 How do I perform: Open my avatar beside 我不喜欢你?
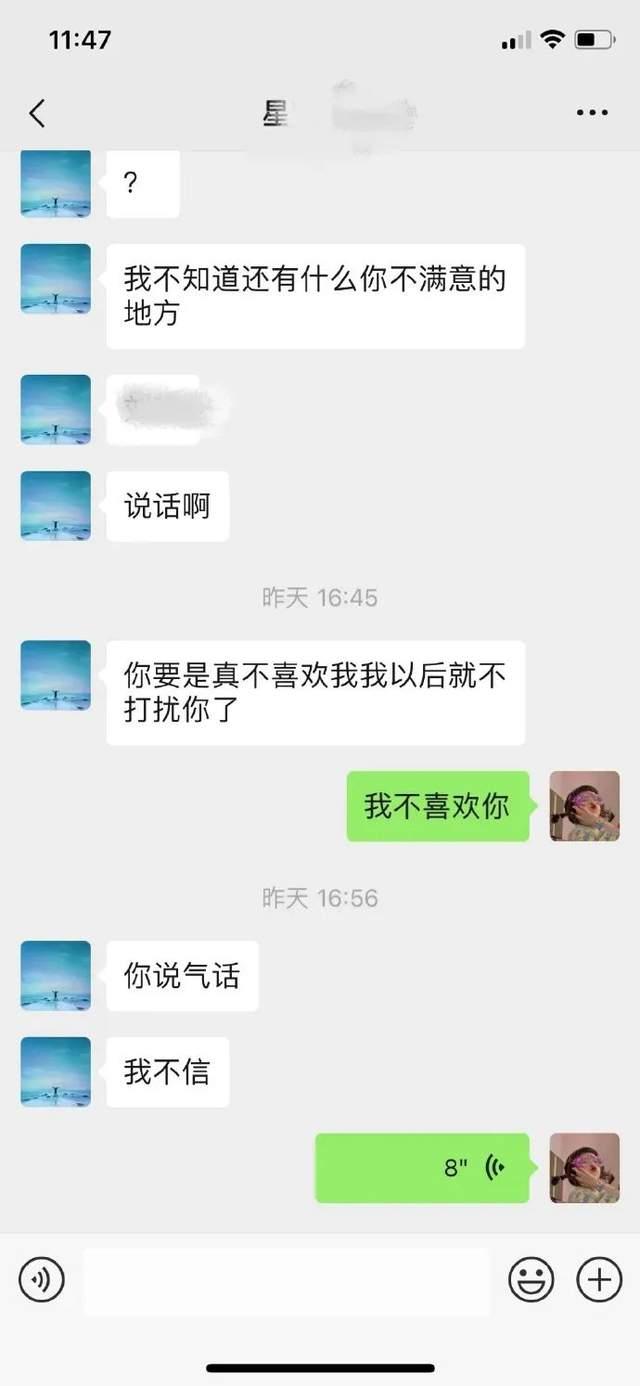(584, 806)
